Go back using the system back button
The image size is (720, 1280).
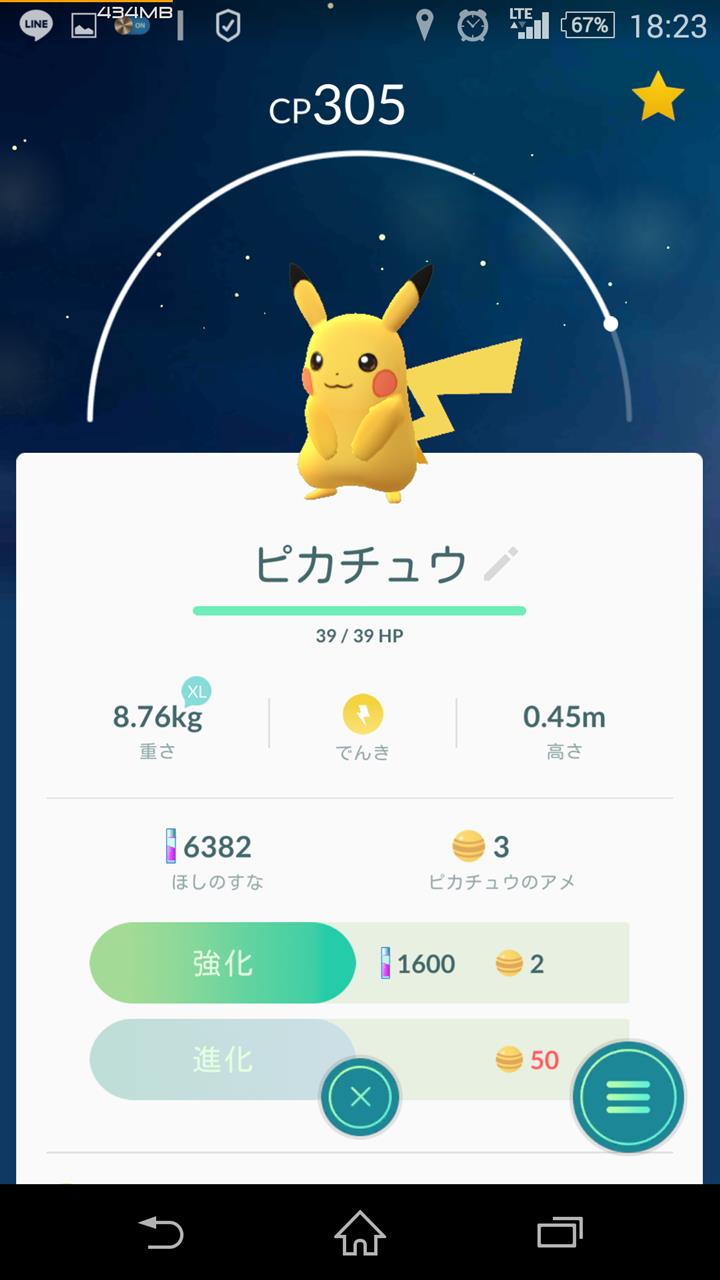pyautogui.click(x=161, y=1232)
